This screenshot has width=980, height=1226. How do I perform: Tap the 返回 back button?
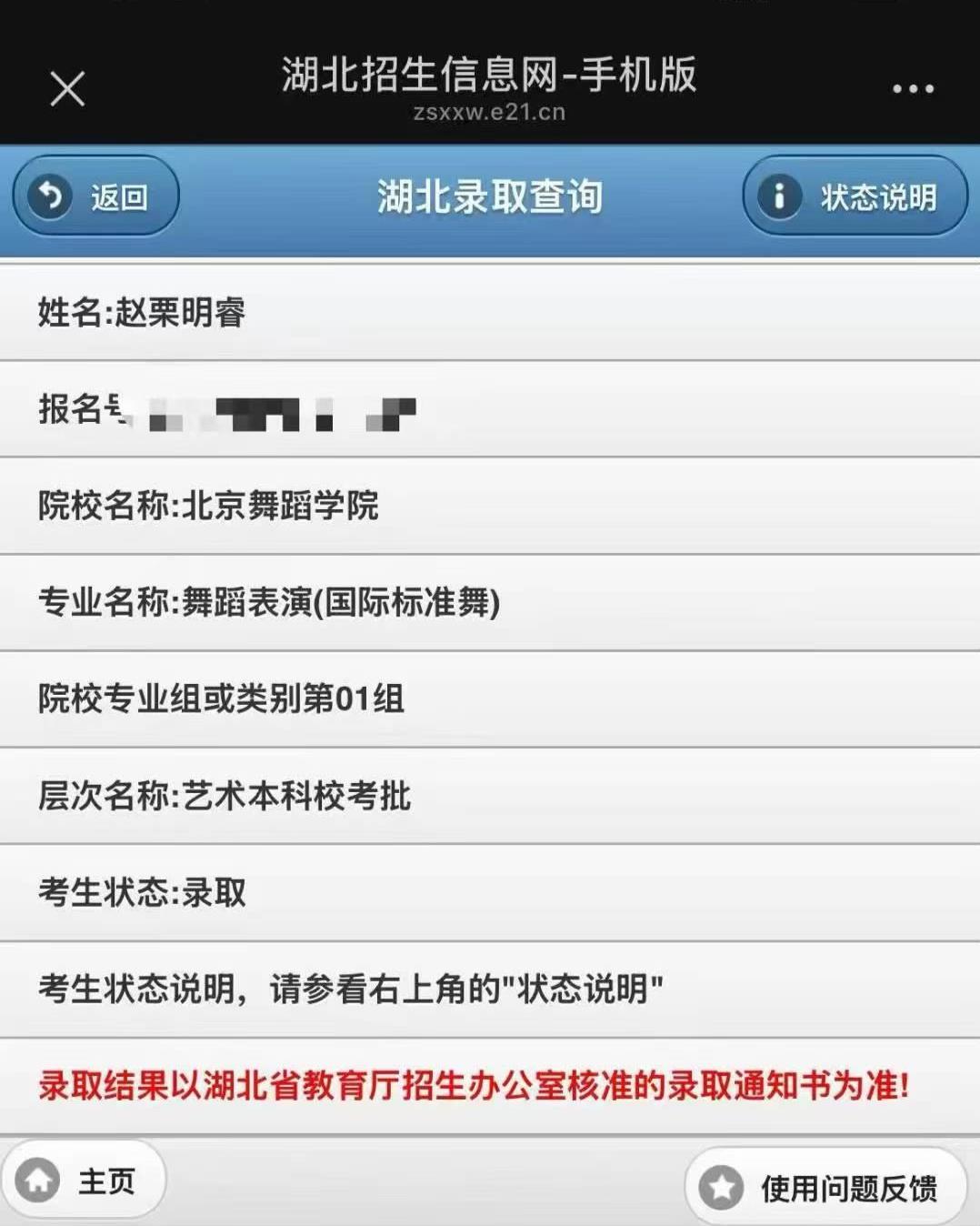(95, 196)
